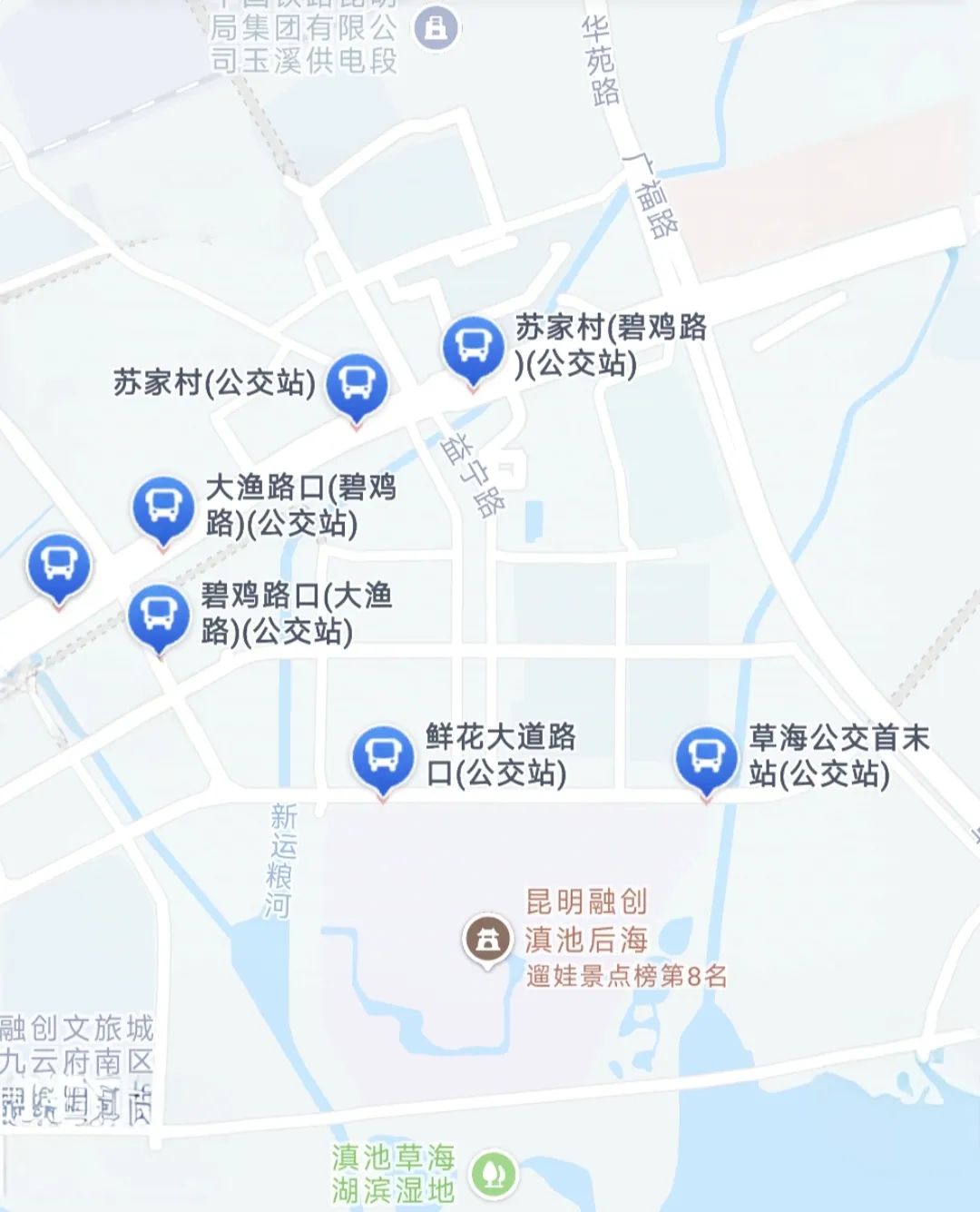Select the 苏家村(公交站) bus stop marker
The height and width of the screenshot is (1212, 980).
[x=357, y=381]
